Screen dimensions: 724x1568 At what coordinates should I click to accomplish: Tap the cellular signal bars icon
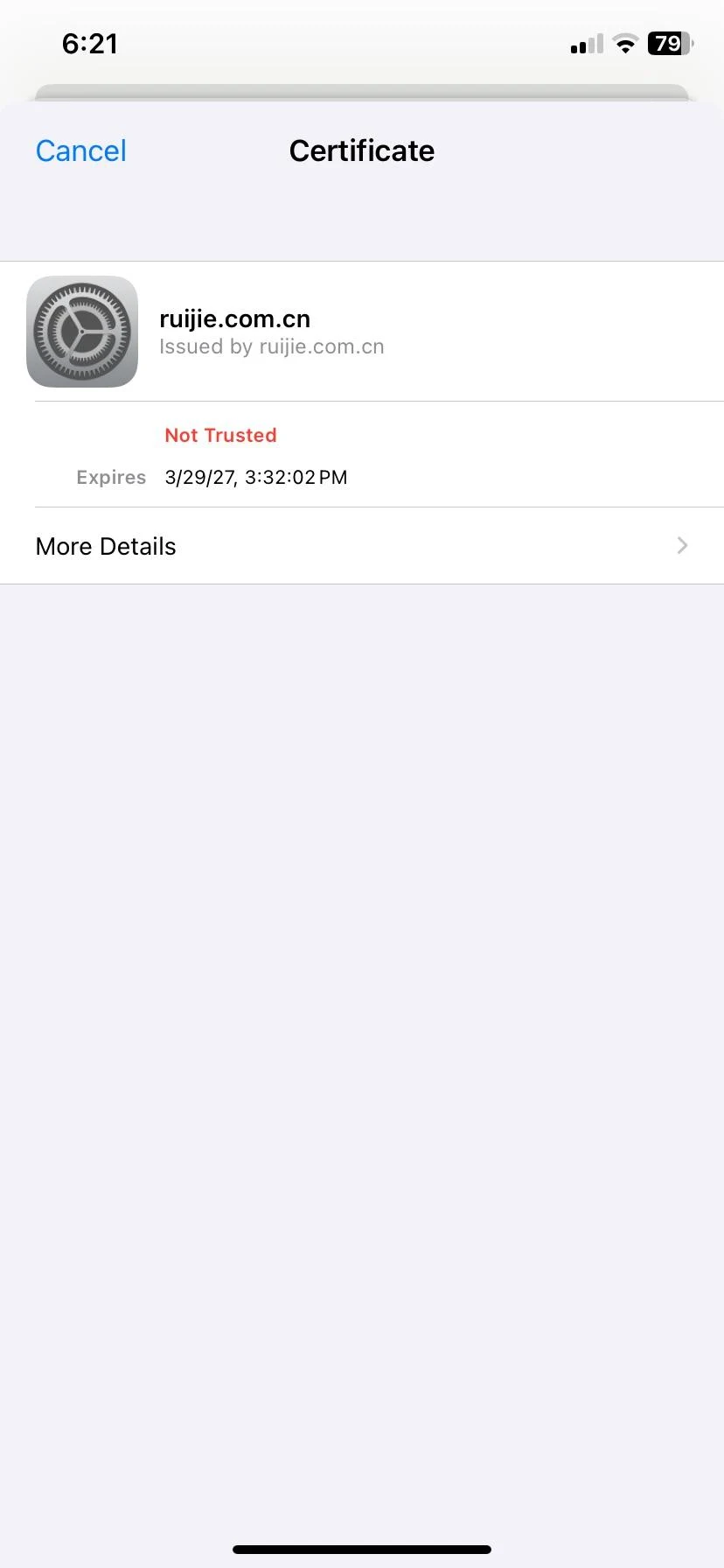point(584,45)
